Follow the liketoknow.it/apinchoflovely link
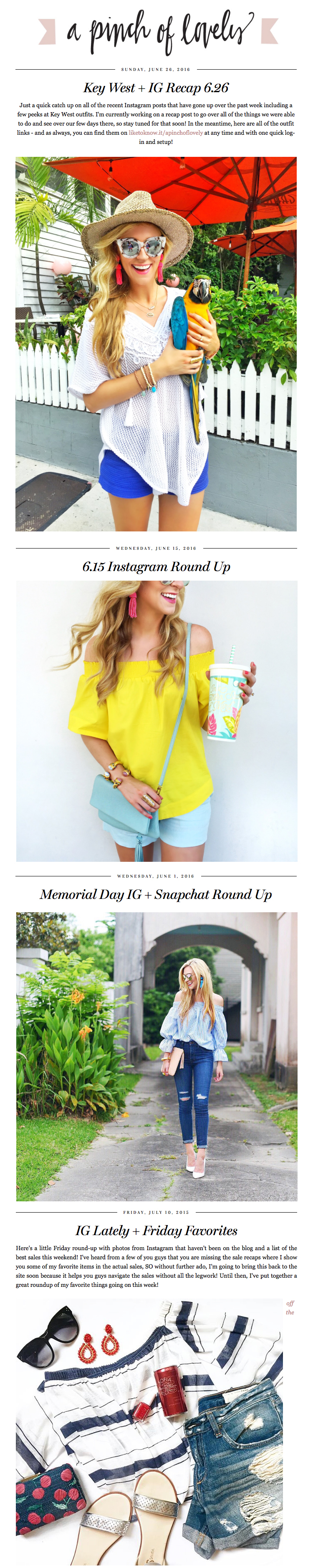The image size is (313, 1568). (x=166, y=133)
